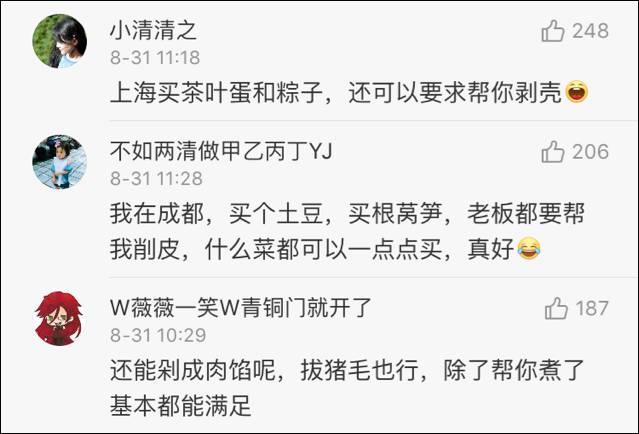Open the avatar of 不如两清做甲乙丙丁YJ
Viewport: 639px width, 434px height.
[x=59, y=162]
